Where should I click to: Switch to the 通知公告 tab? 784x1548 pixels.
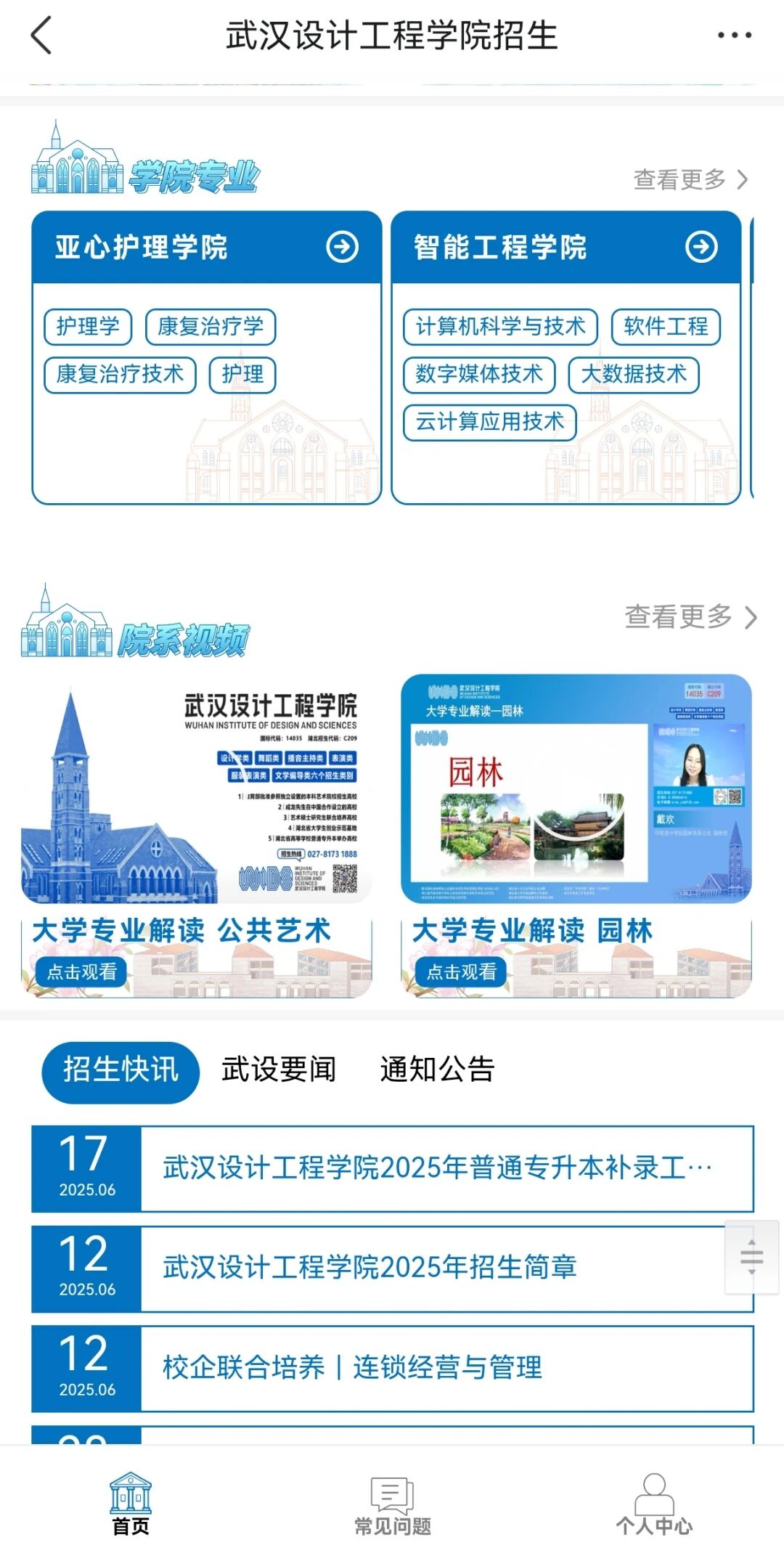(x=437, y=1070)
